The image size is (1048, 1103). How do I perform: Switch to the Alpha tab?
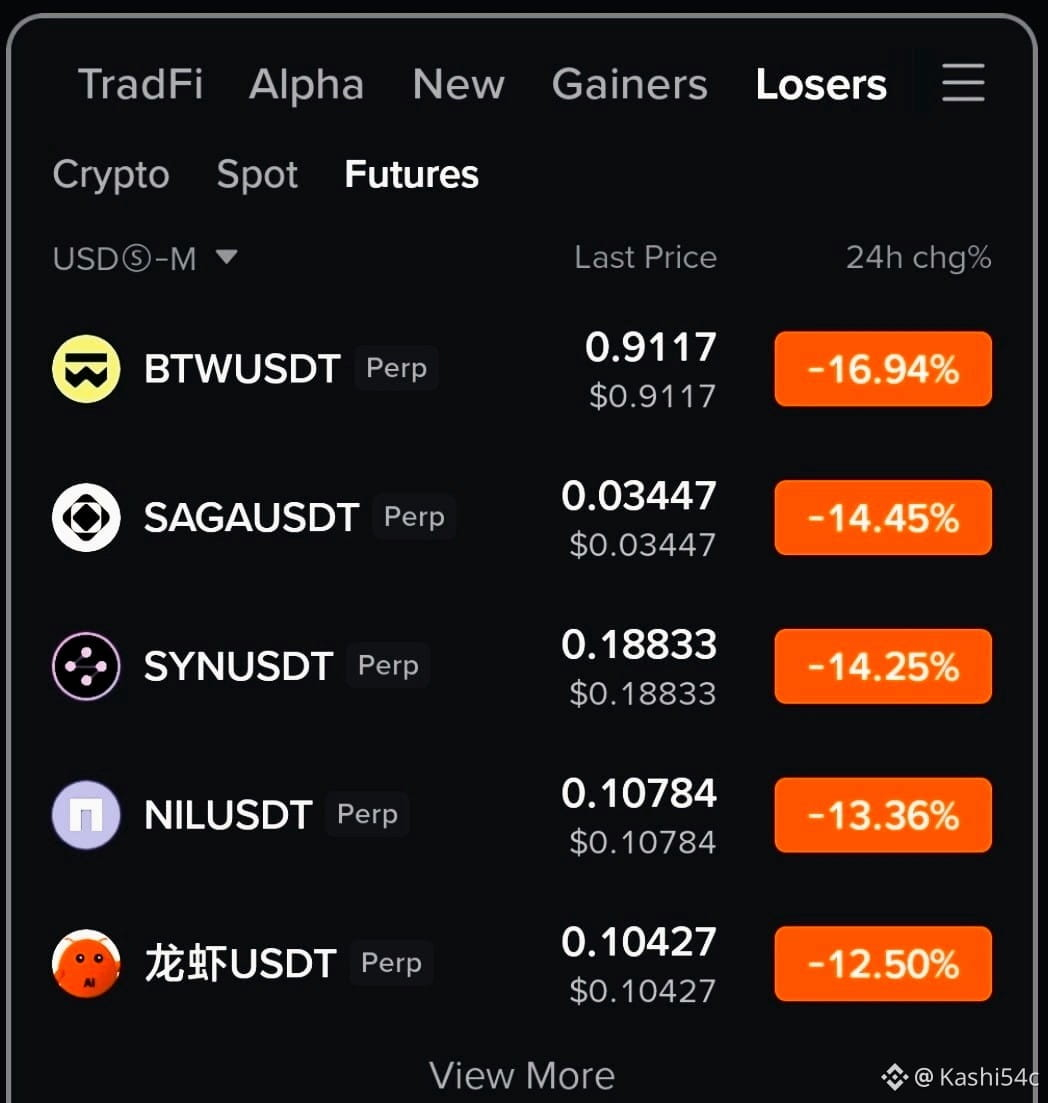click(307, 84)
